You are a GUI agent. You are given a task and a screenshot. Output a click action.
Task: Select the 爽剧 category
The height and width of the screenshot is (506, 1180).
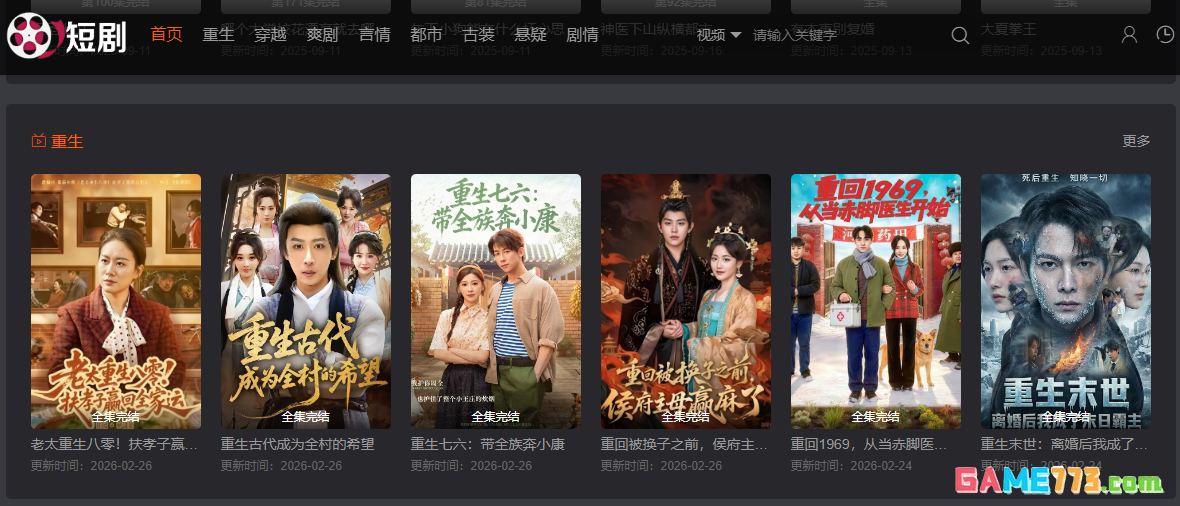coord(322,35)
